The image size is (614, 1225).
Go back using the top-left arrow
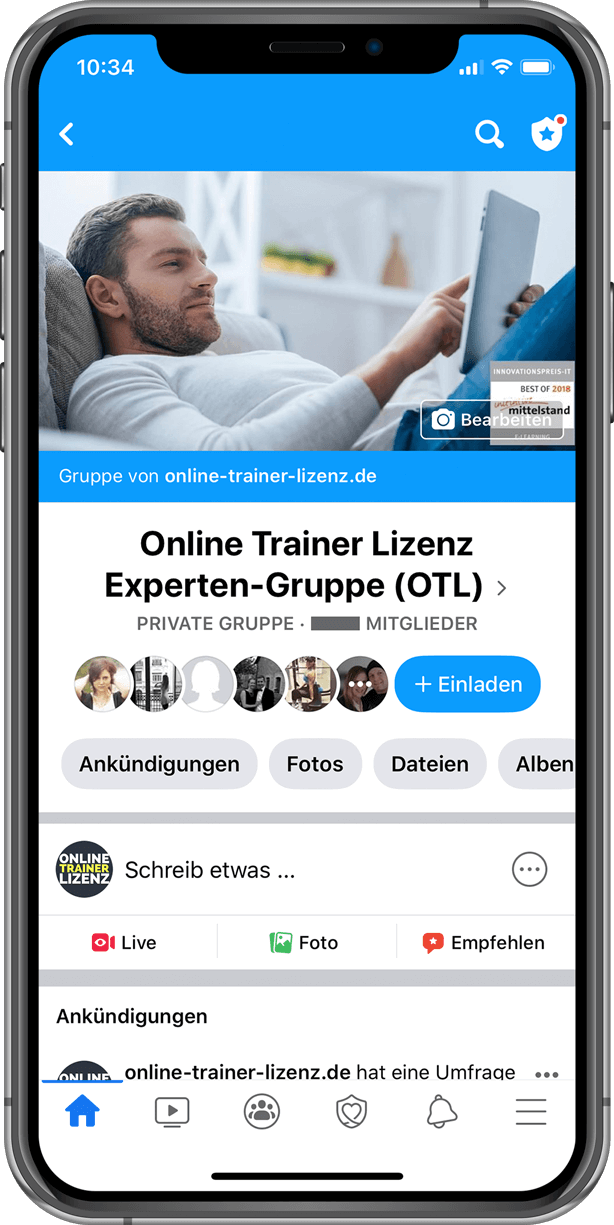point(67,134)
